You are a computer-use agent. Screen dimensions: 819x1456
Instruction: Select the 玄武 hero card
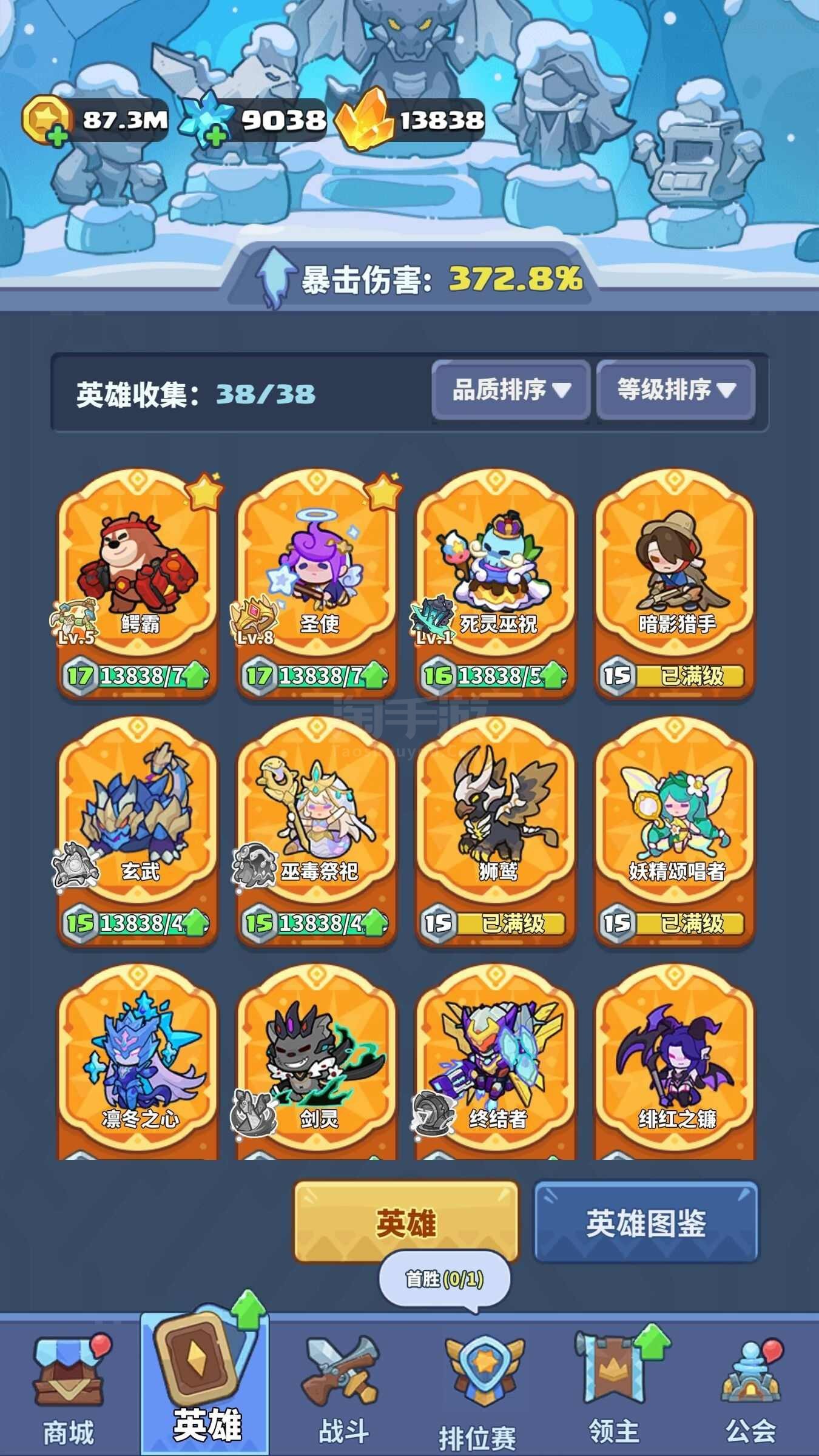(138, 819)
